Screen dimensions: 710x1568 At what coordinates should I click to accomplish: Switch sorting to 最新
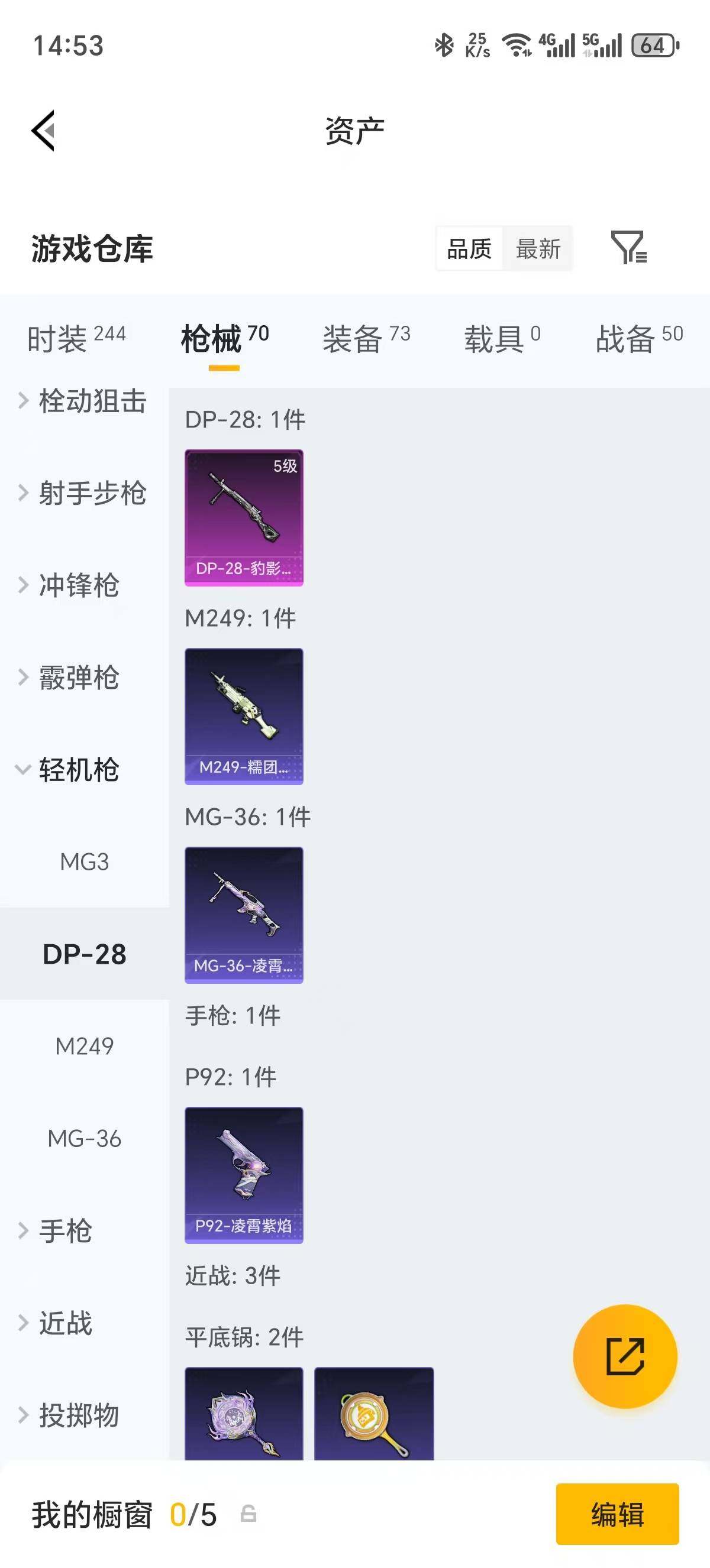click(539, 248)
